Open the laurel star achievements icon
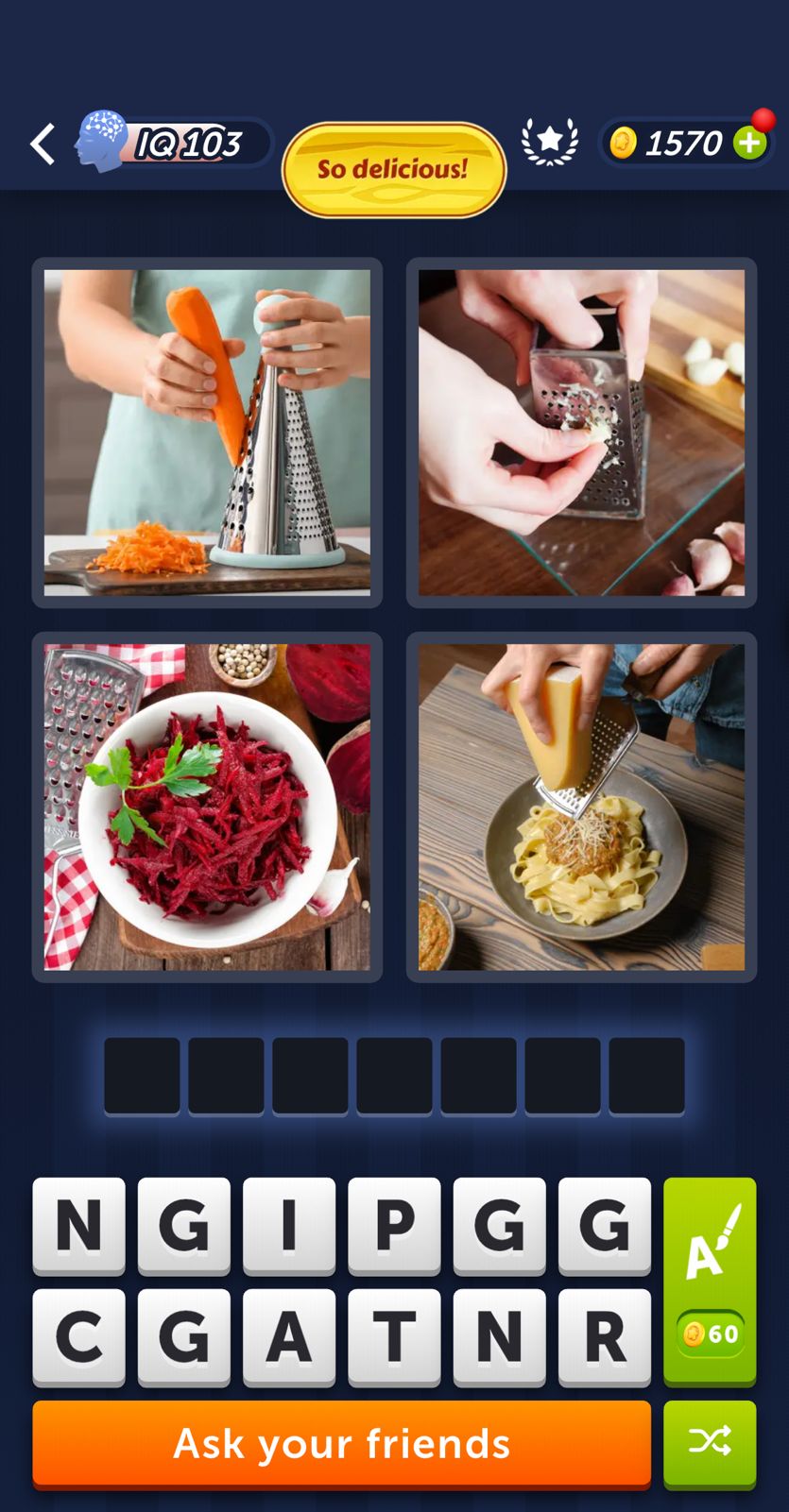 click(550, 143)
